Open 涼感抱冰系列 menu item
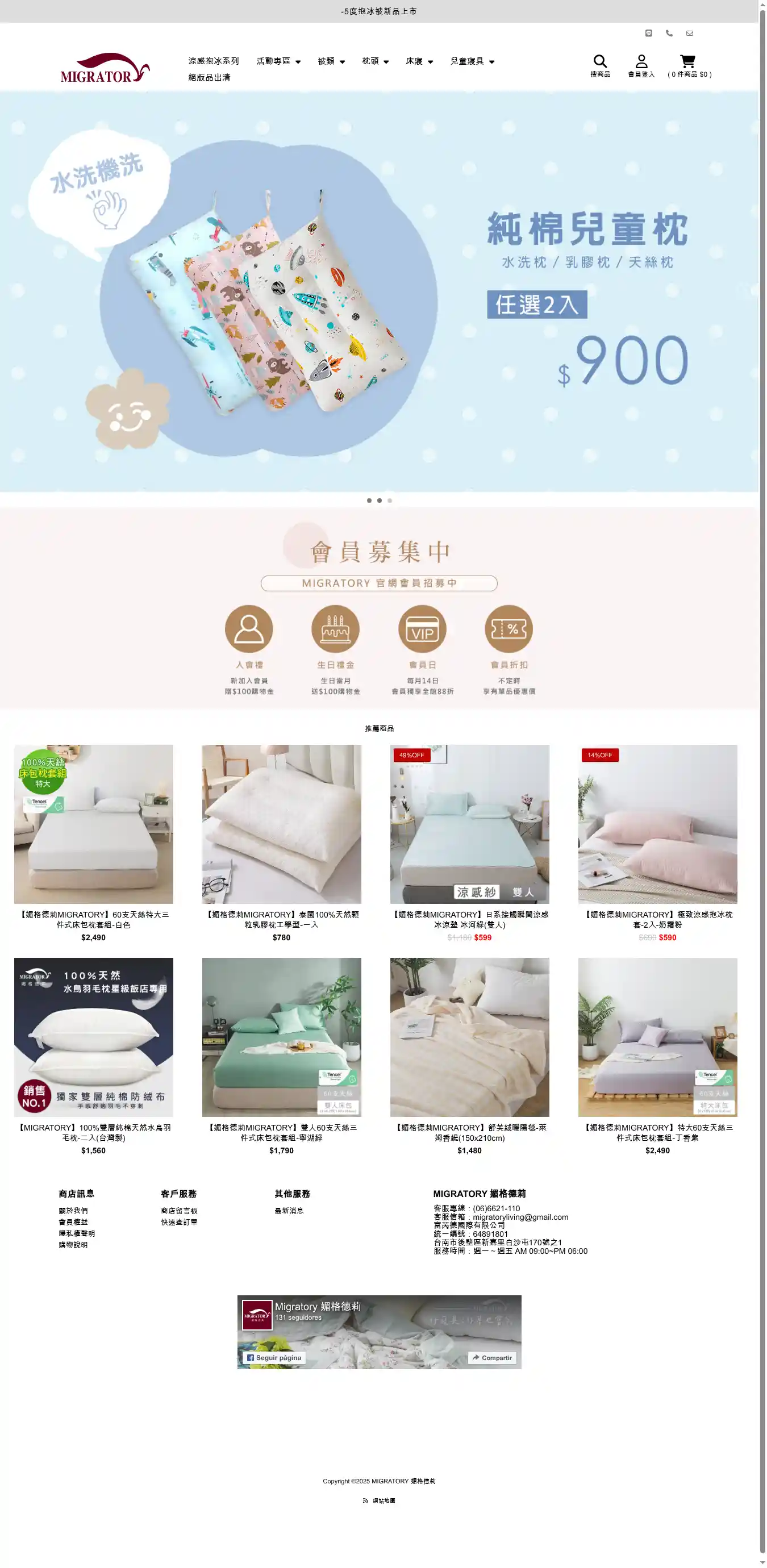The height and width of the screenshot is (1568, 767). pos(213,61)
